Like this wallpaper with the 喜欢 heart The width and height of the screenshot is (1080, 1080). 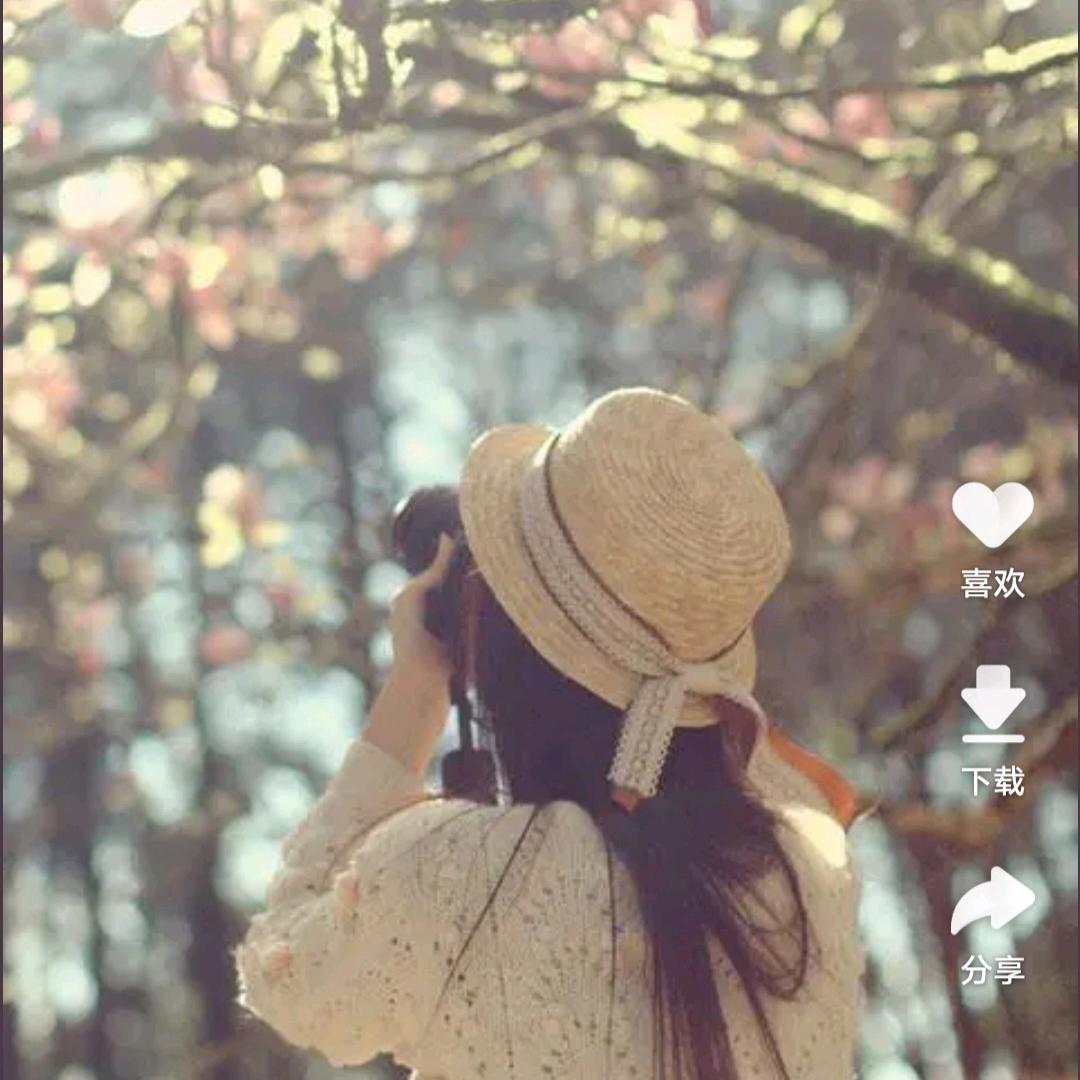click(992, 516)
